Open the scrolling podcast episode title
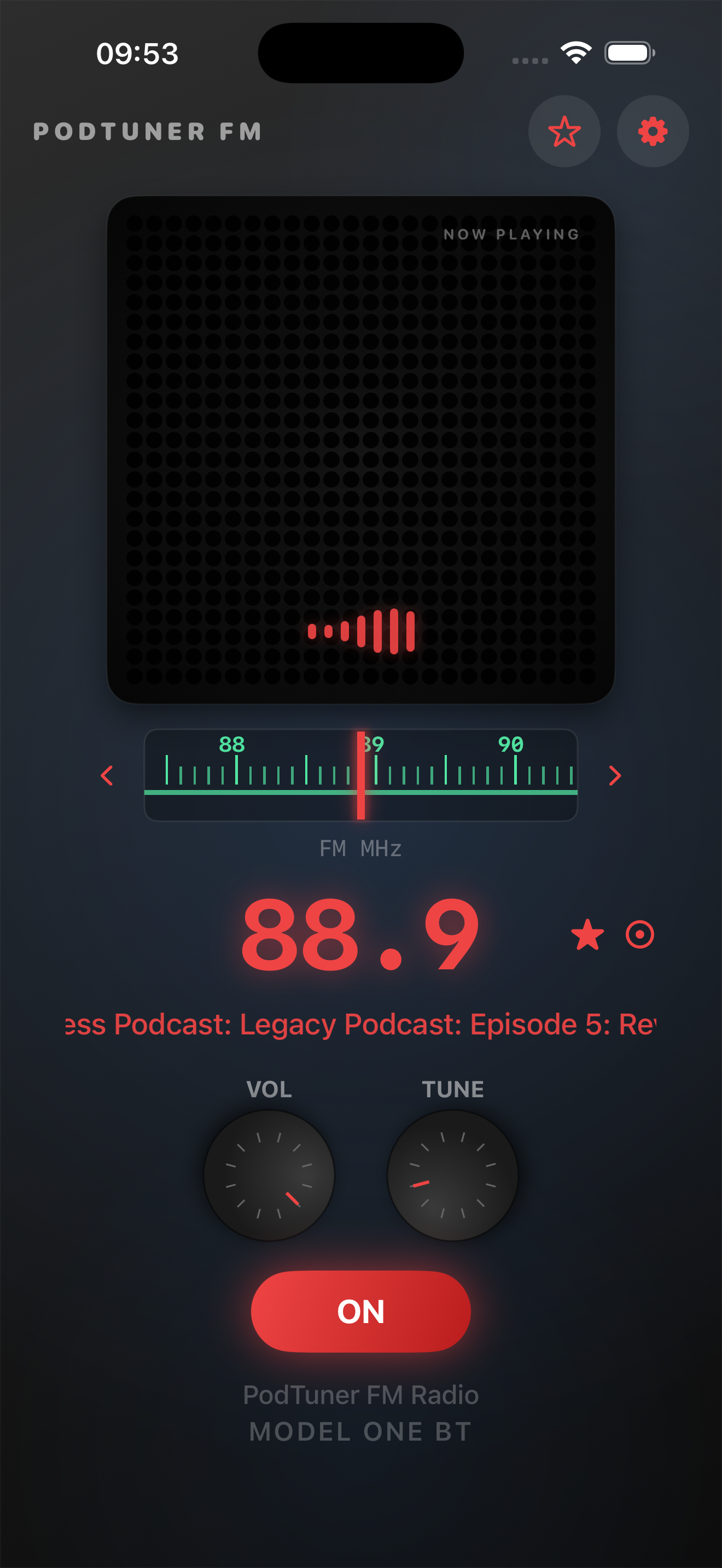 (360, 1025)
